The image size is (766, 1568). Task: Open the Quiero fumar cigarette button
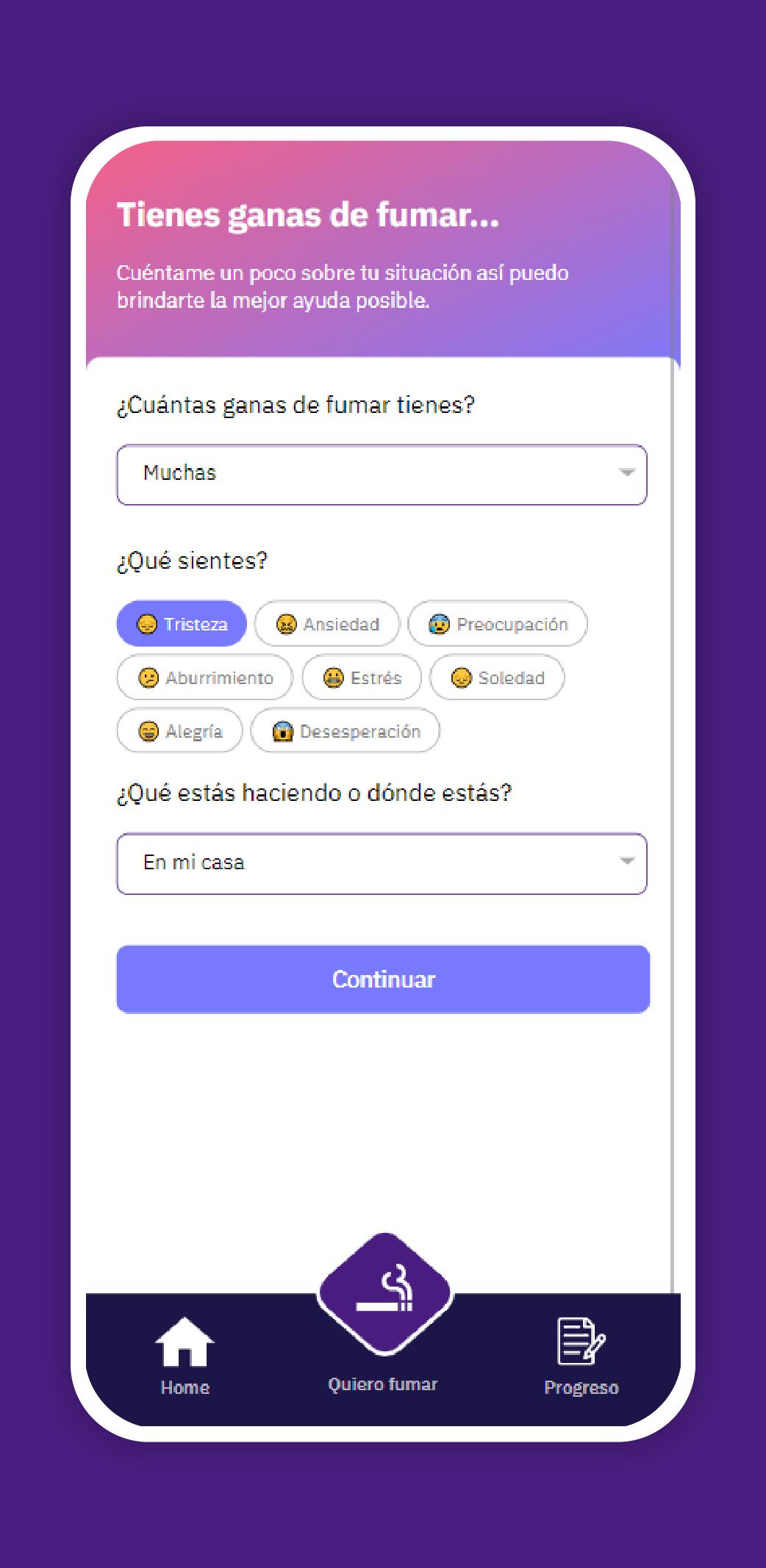(x=384, y=1295)
